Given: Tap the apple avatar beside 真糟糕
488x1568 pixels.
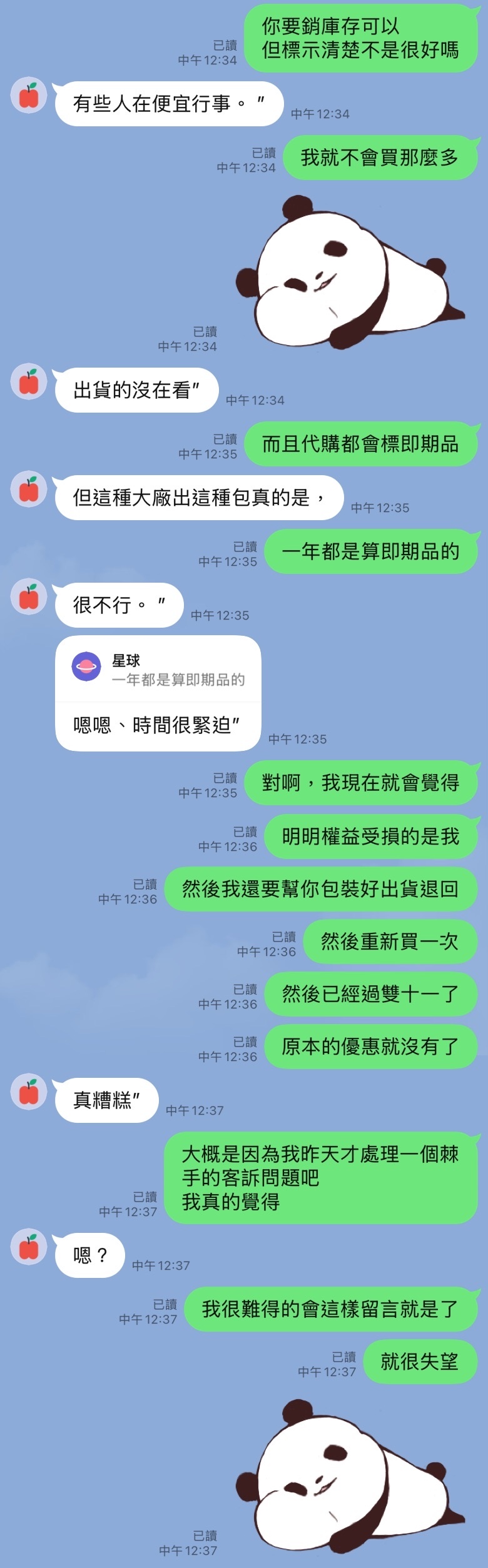Looking at the screenshot, I should tap(29, 1092).
